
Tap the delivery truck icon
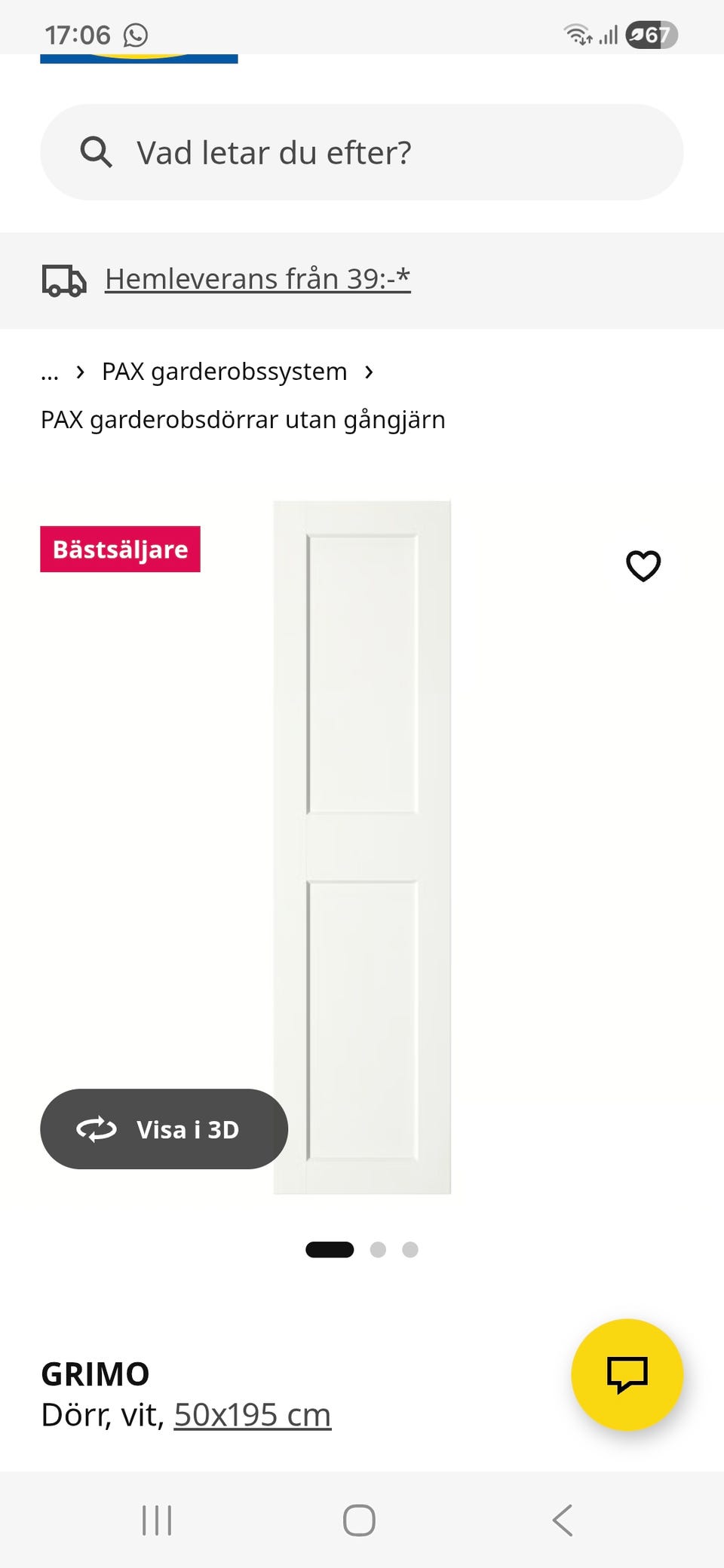(x=64, y=280)
